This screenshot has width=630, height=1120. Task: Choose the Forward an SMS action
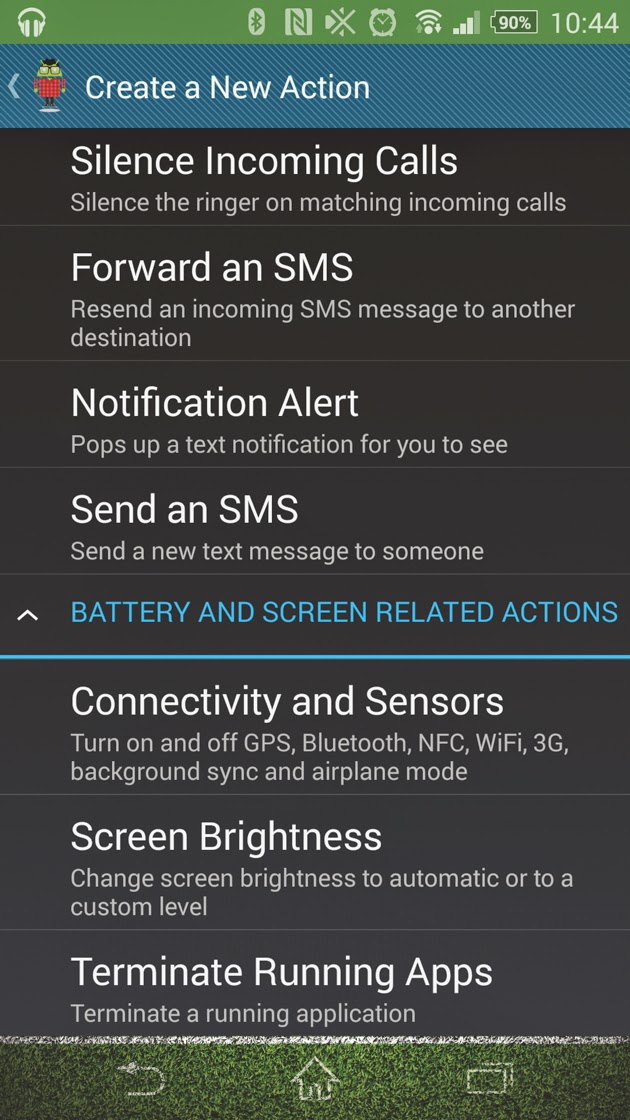tap(315, 293)
